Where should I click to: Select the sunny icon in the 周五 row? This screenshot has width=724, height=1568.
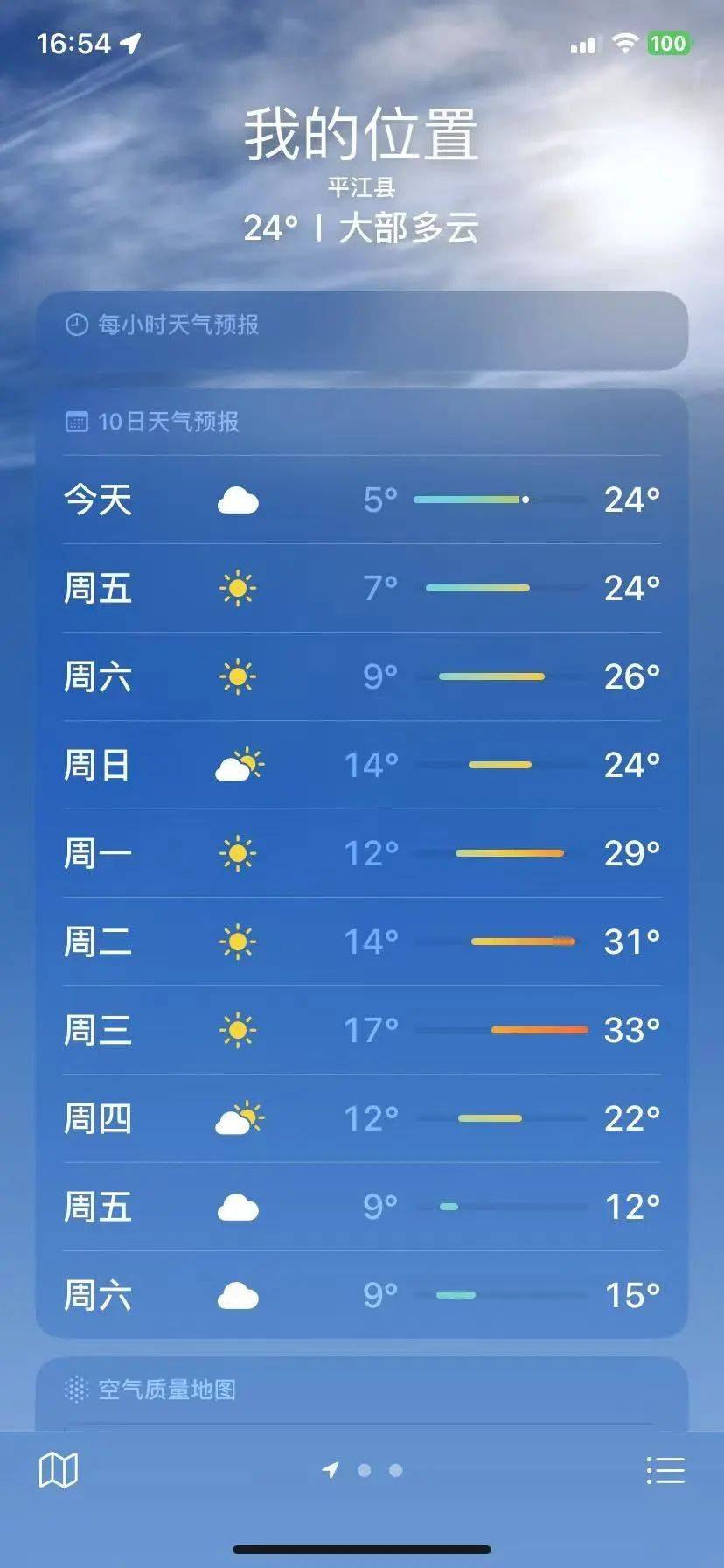237,589
